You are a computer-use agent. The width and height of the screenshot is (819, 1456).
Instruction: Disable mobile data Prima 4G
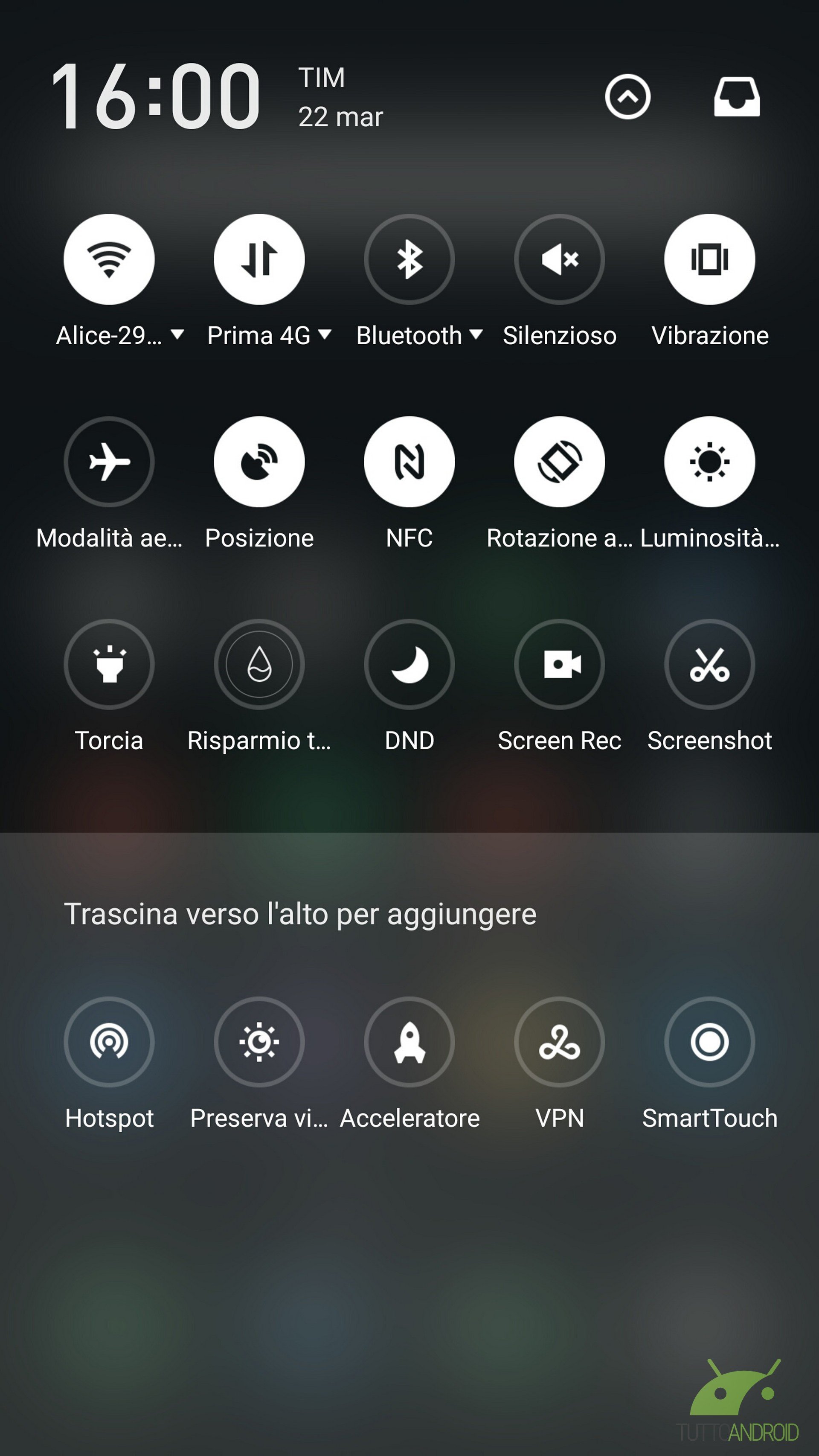[259, 259]
